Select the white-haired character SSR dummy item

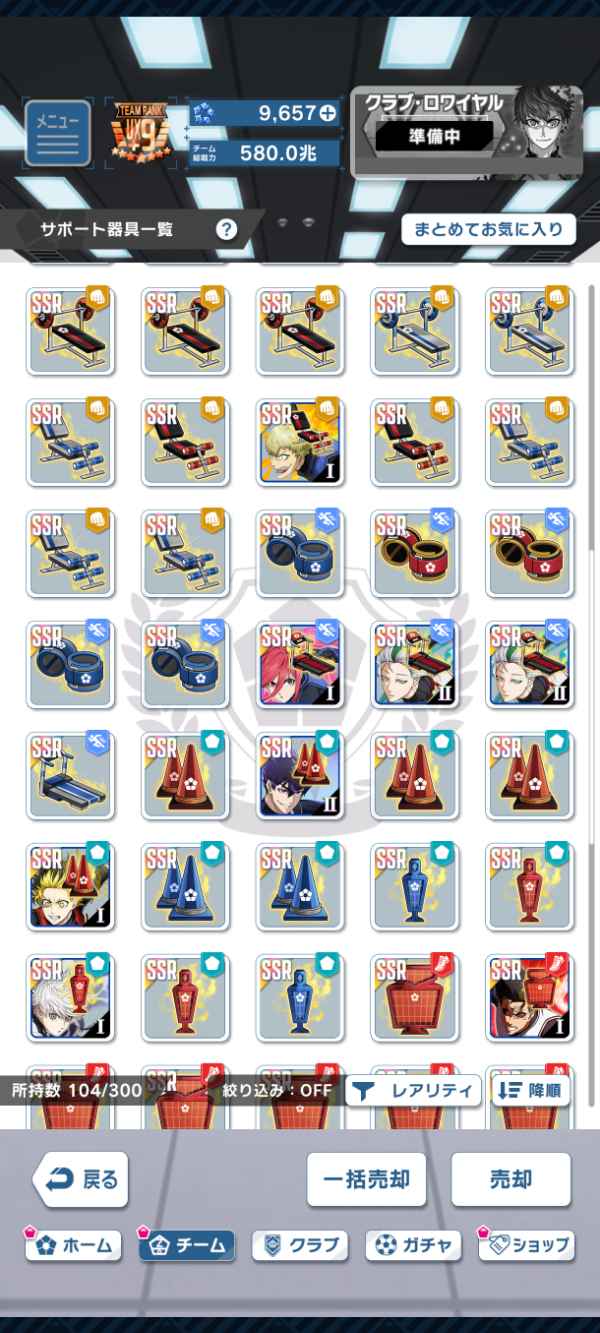pyautogui.click(x=70, y=998)
